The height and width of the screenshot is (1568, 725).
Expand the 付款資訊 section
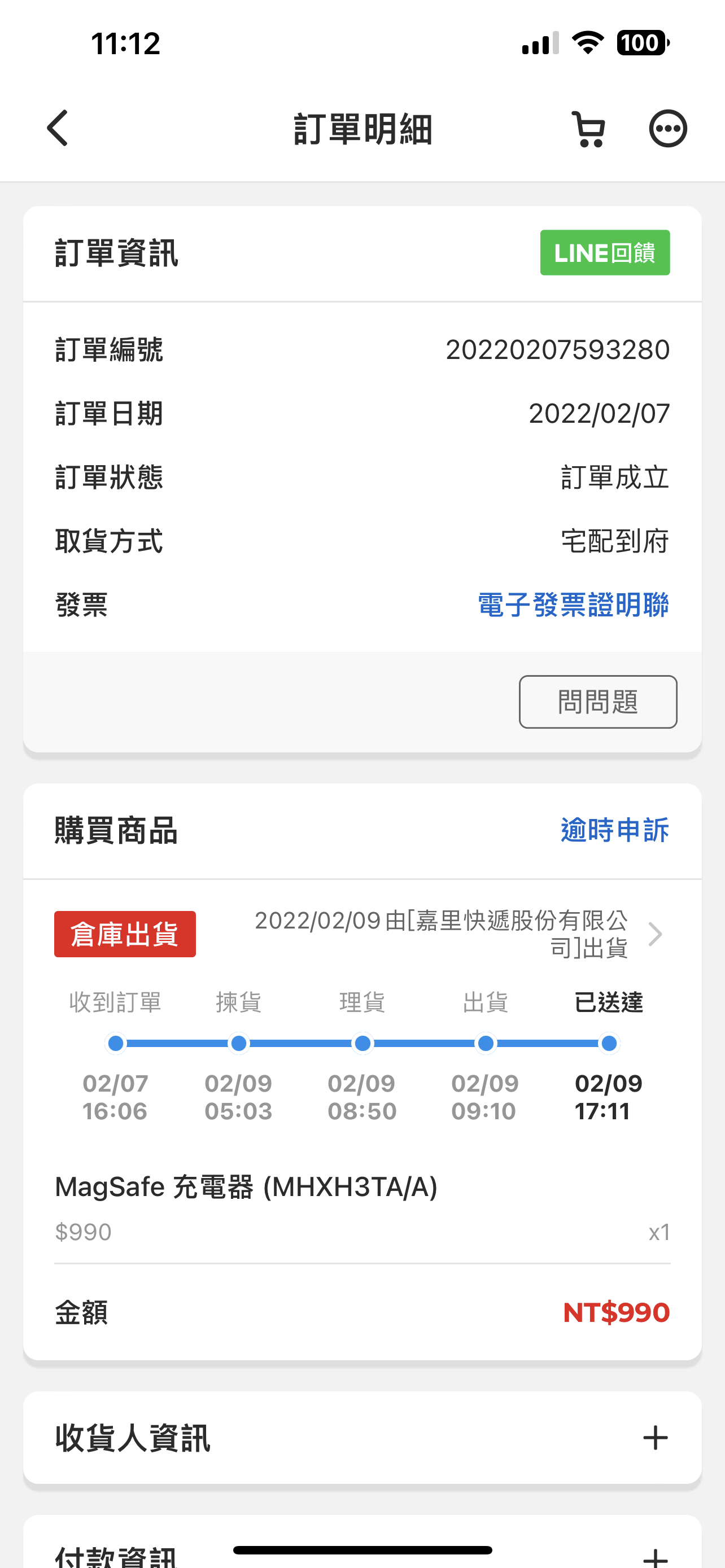tap(362, 1546)
